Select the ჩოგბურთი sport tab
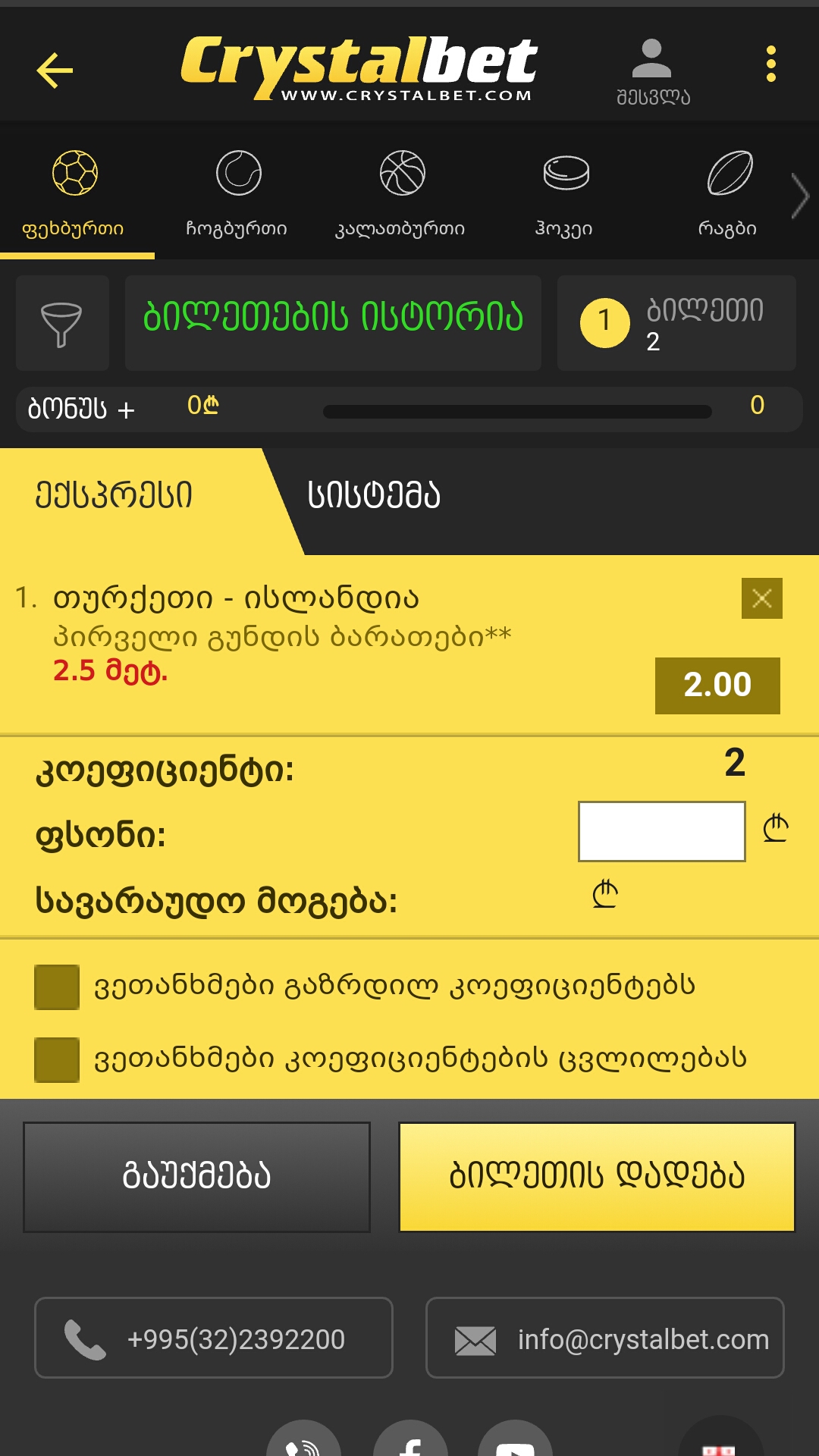This screenshot has width=819, height=1456. pyautogui.click(x=237, y=193)
